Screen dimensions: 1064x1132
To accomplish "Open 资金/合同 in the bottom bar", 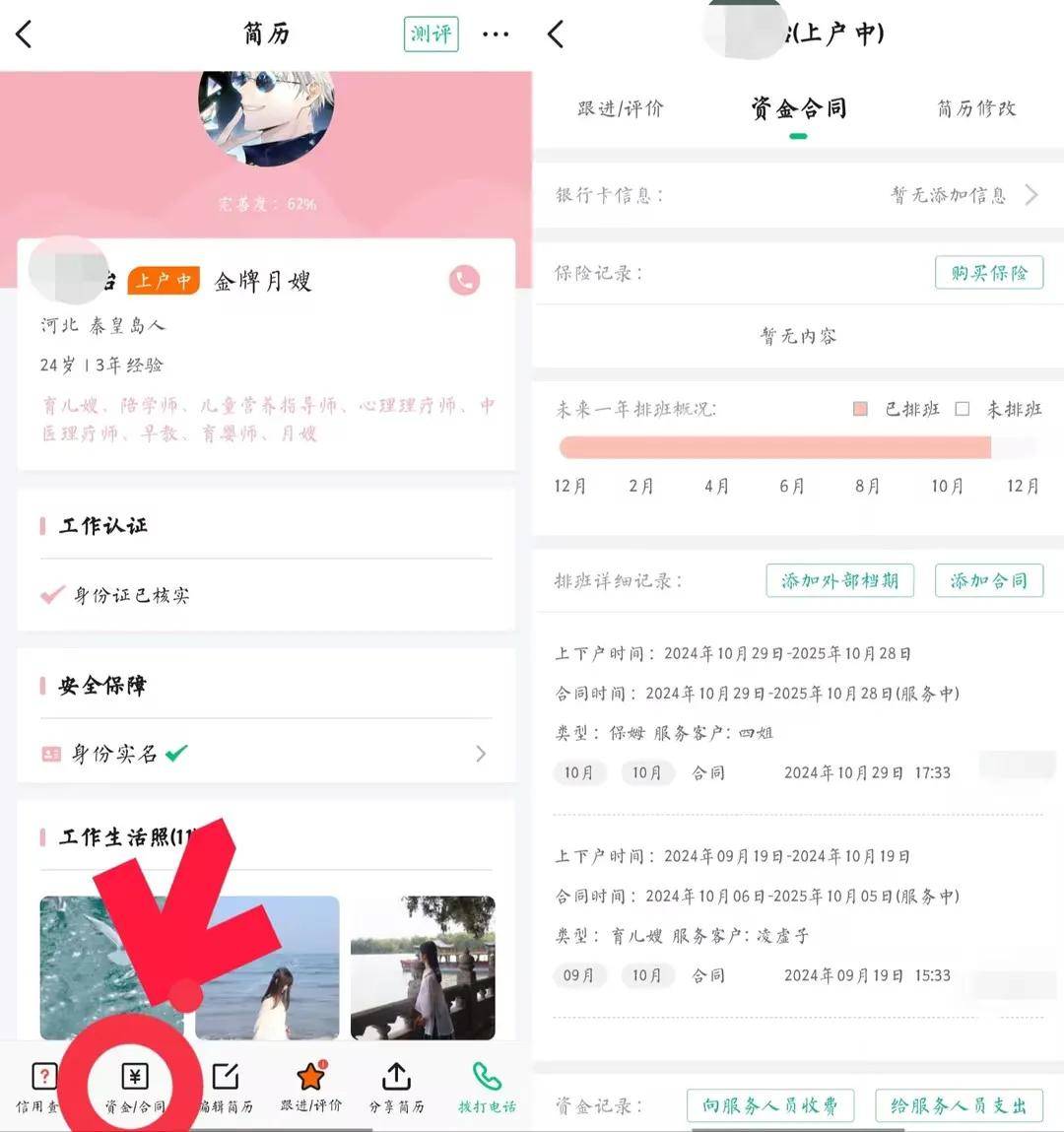I will [x=135, y=1088].
